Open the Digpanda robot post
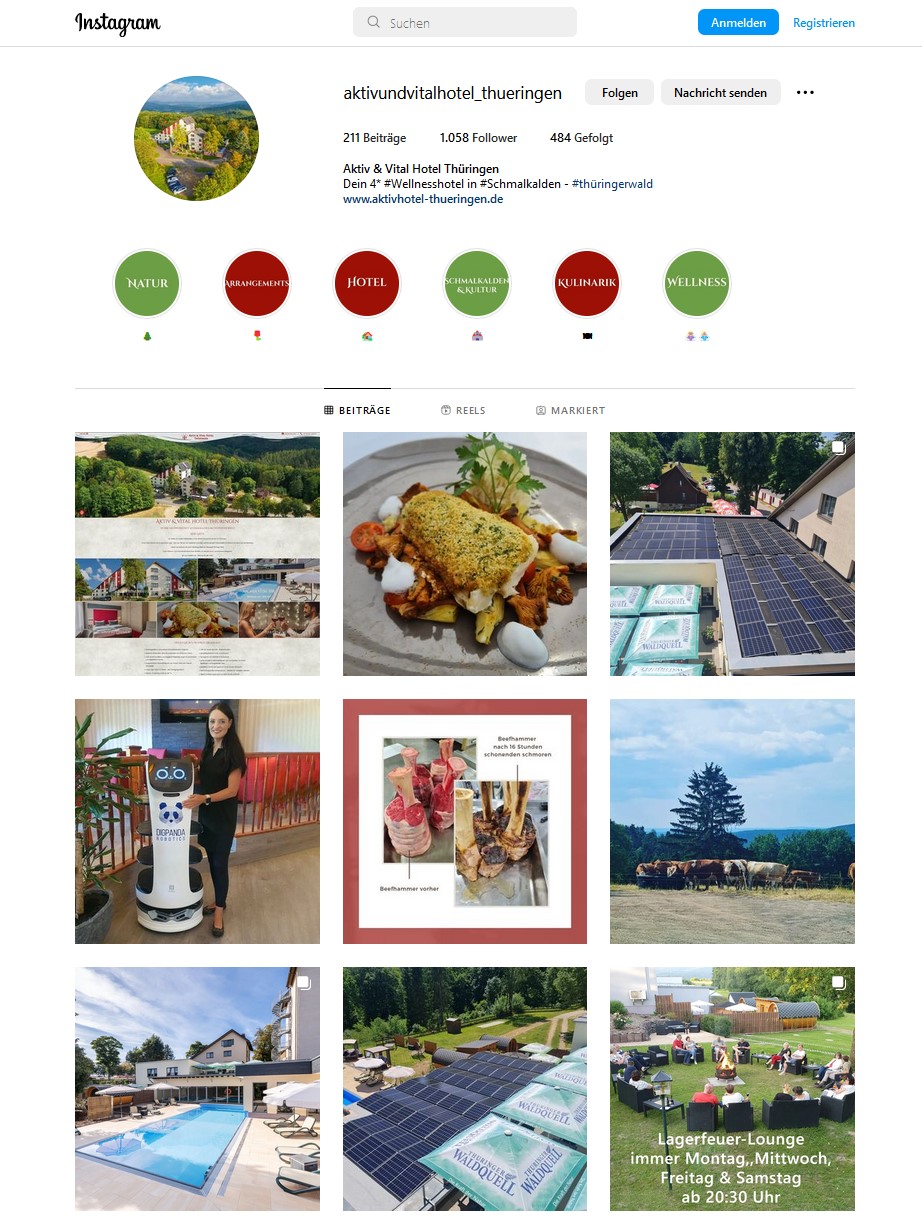 [x=197, y=821]
